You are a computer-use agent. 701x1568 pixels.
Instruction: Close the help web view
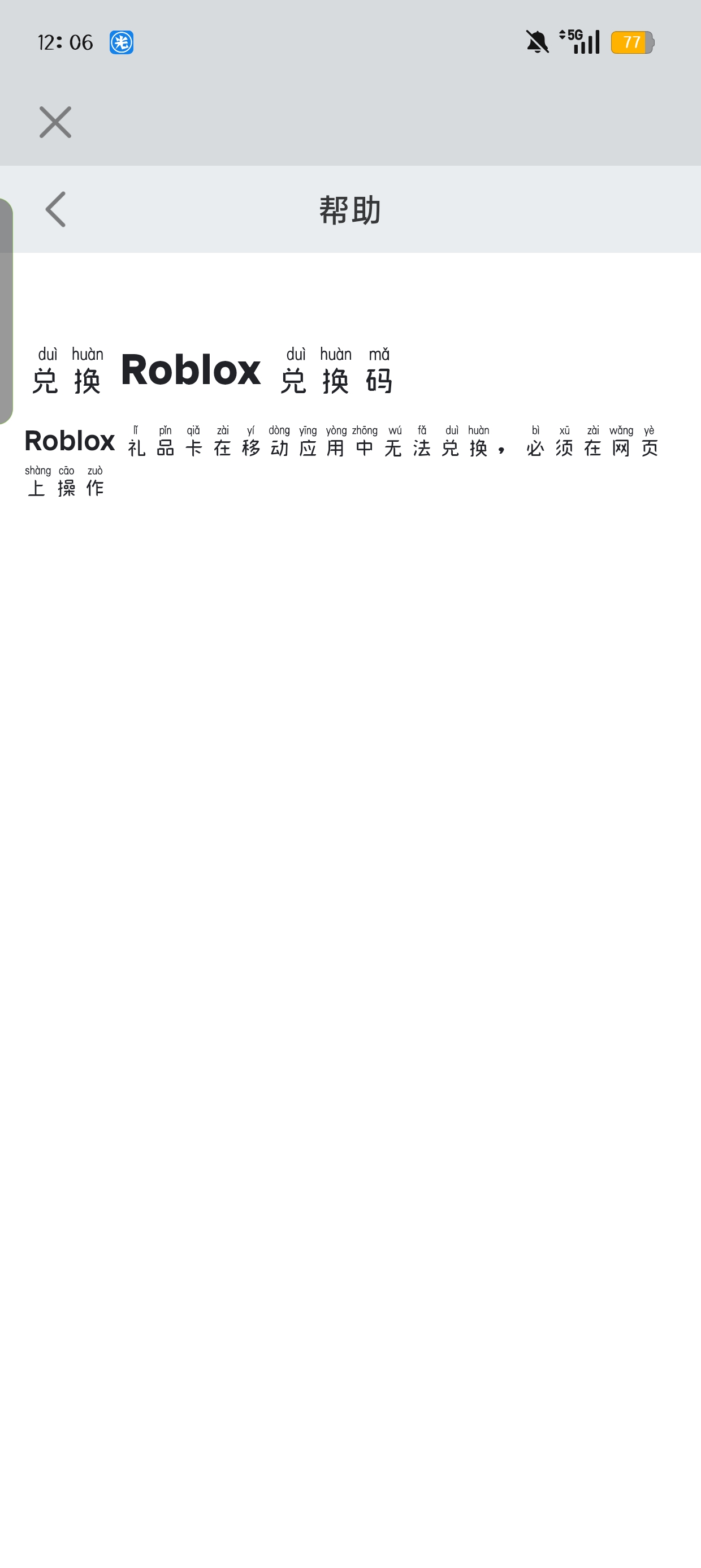click(55, 122)
